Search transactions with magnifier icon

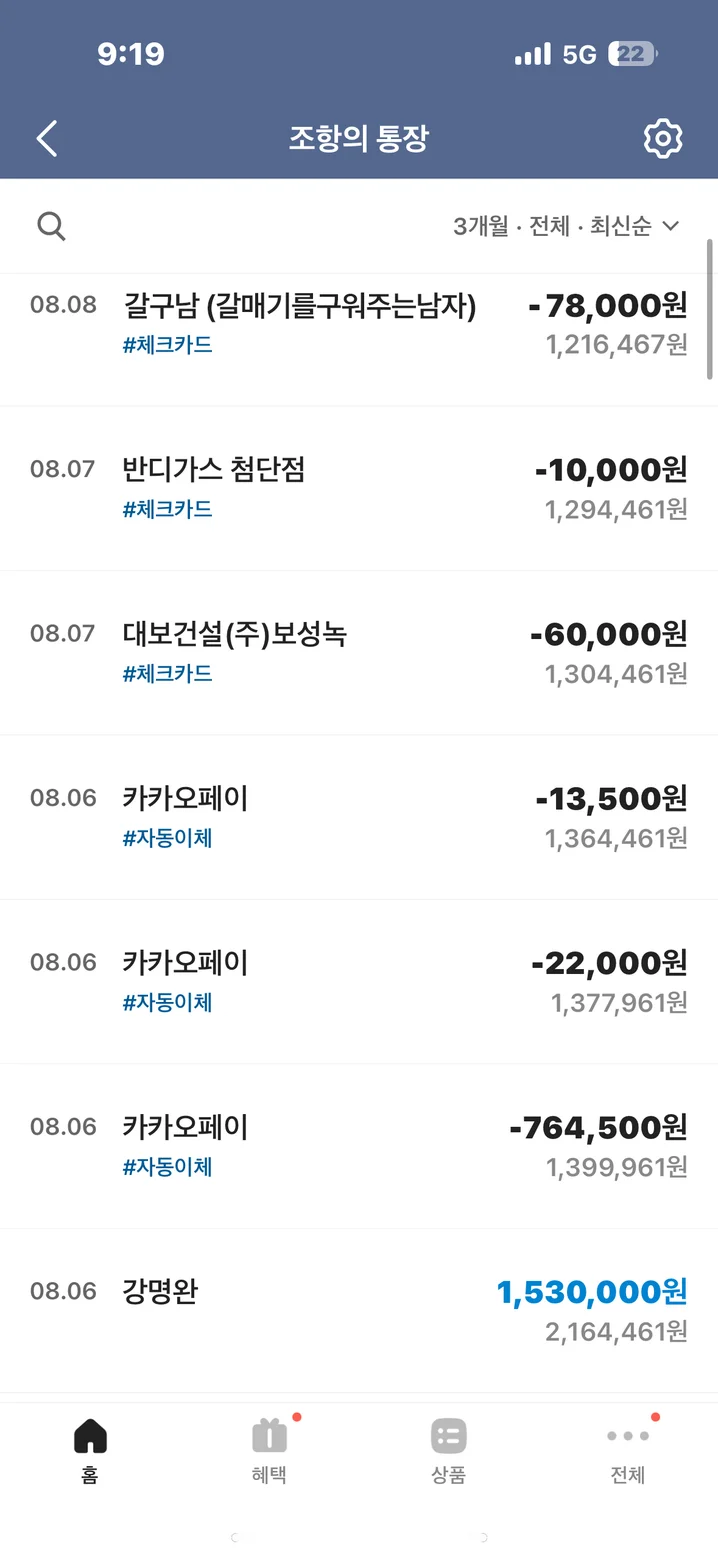pyautogui.click(x=51, y=226)
